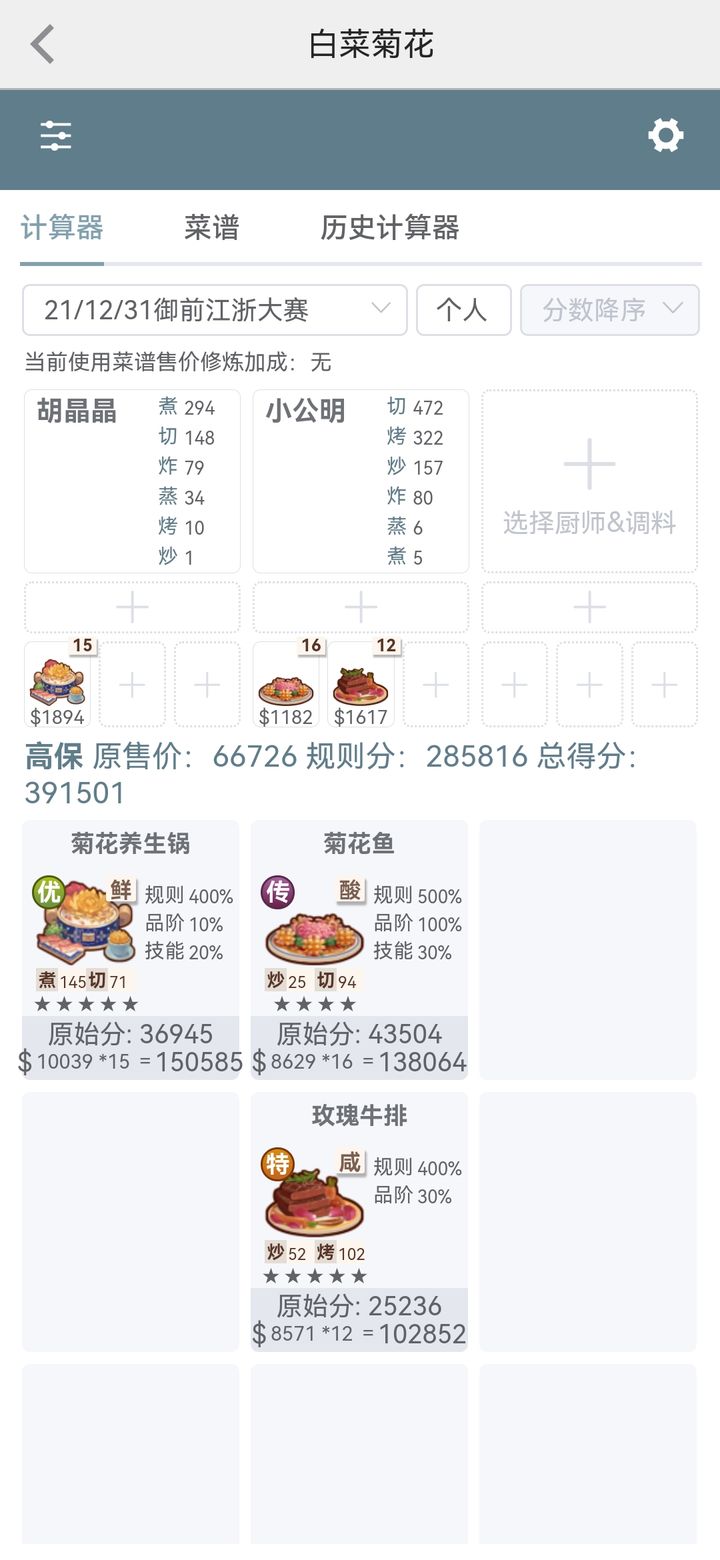Open the 历史计算器 tab
Viewport: 720px width, 1560px height.
pos(390,228)
